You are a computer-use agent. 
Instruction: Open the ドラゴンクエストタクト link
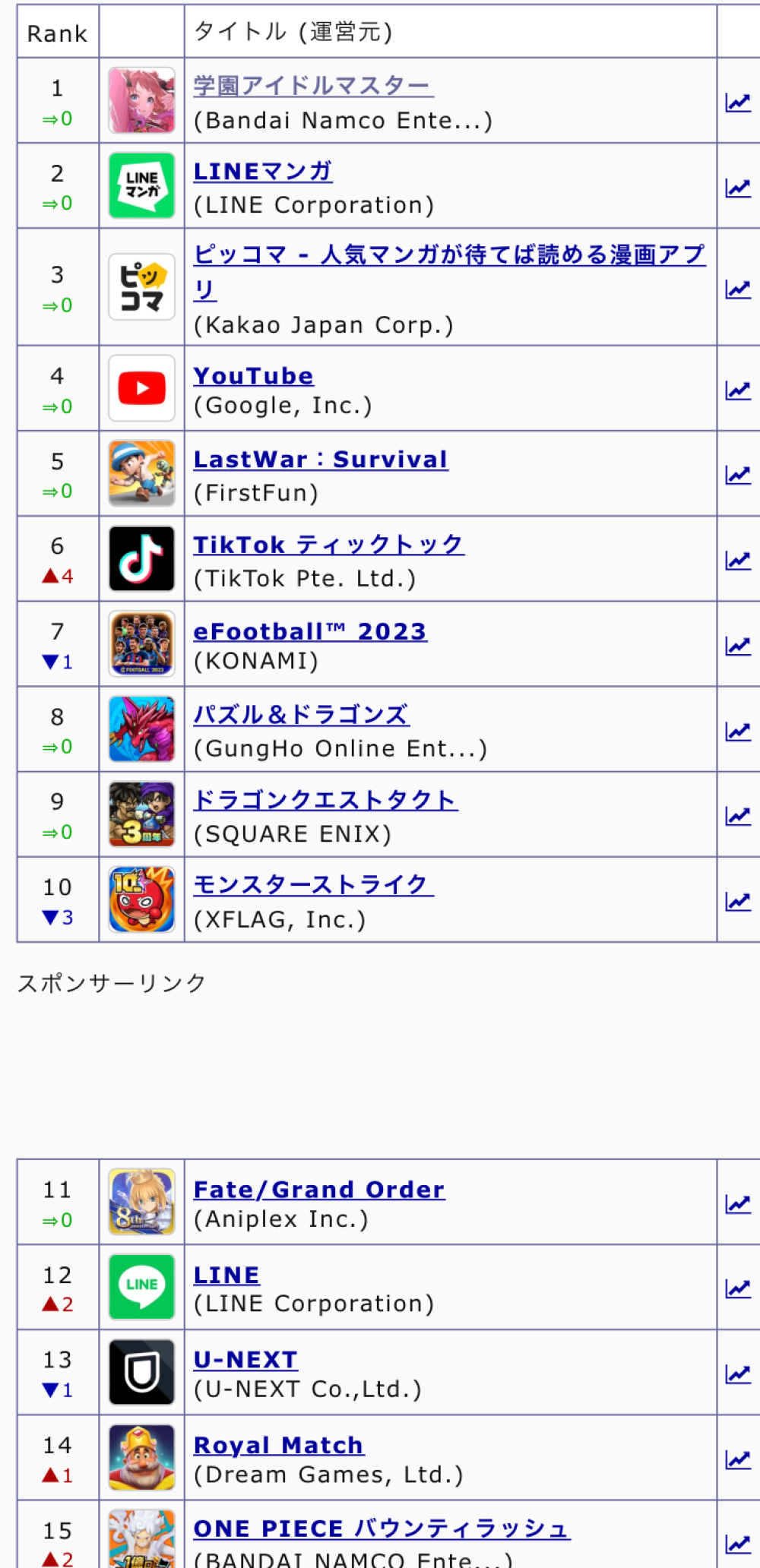pos(325,800)
